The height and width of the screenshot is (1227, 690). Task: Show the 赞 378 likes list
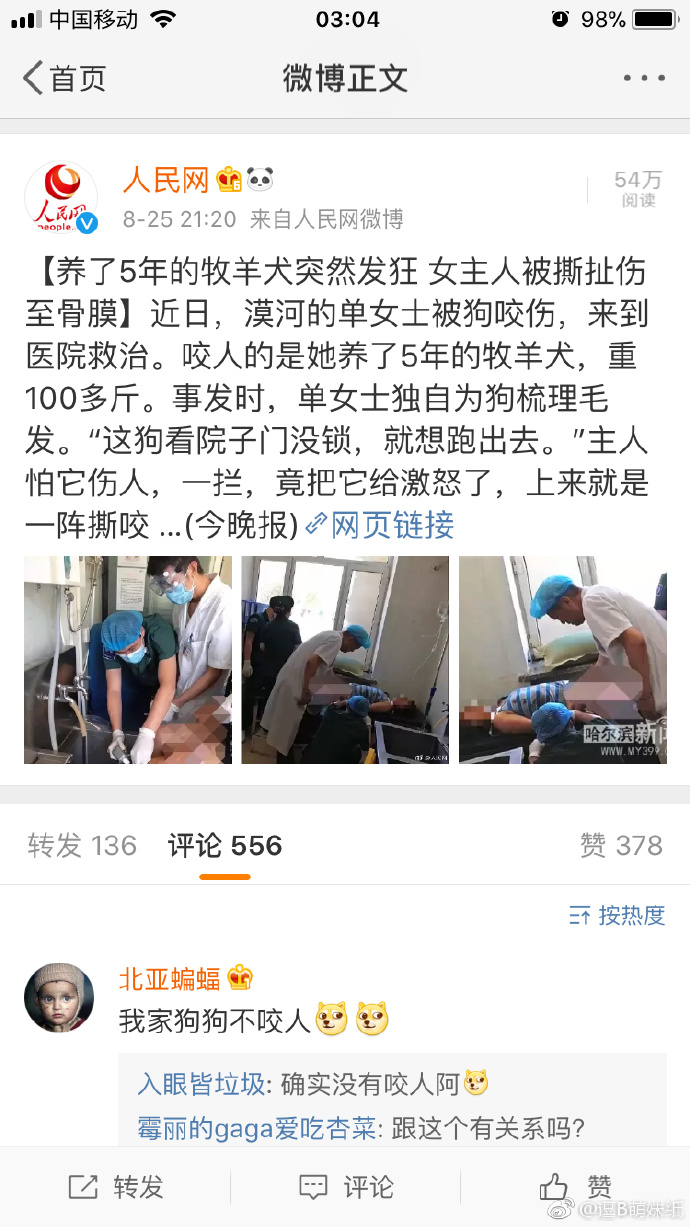pyautogui.click(x=621, y=846)
